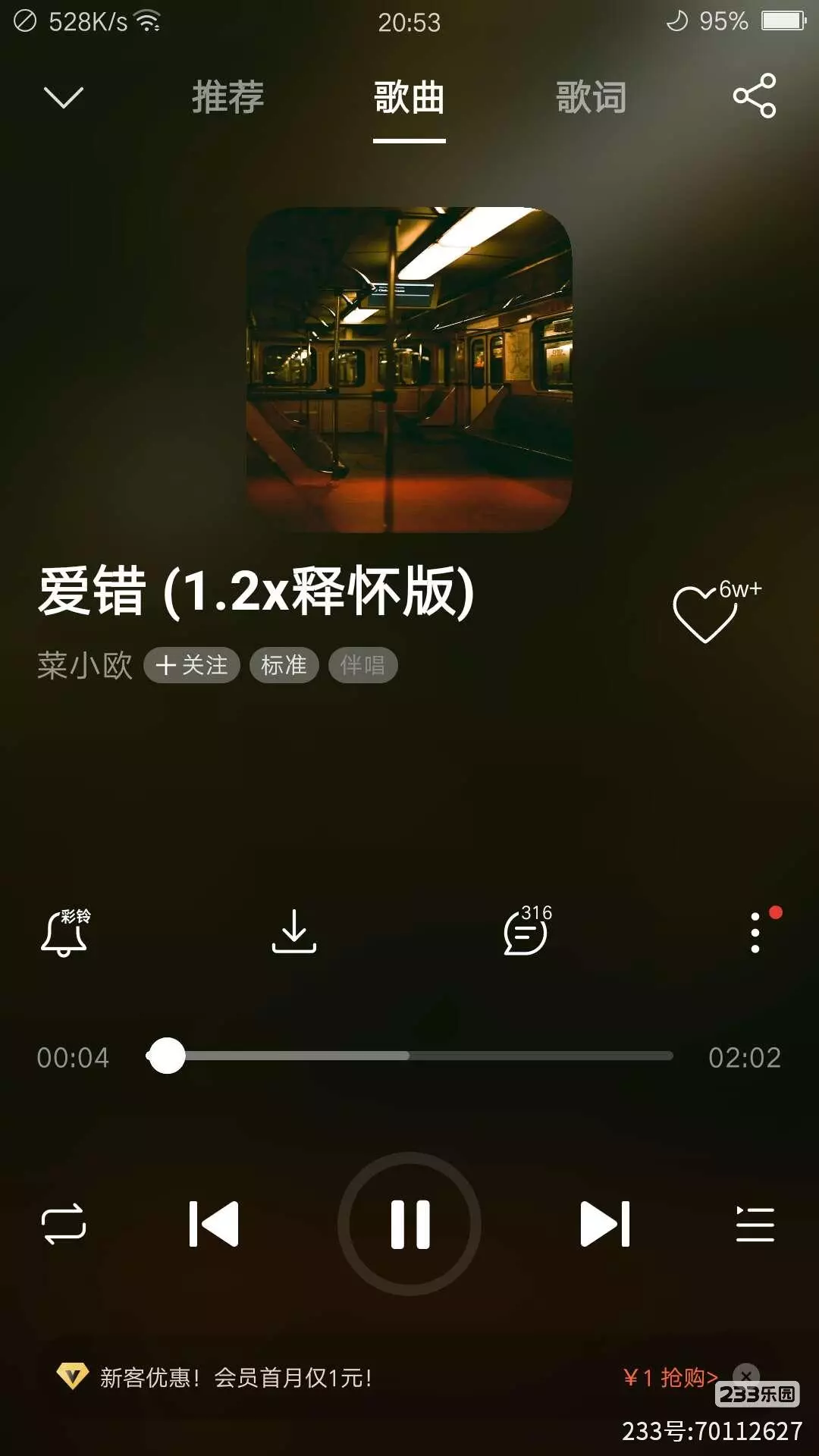
Task: Pause the playing song
Action: click(409, 1224)
